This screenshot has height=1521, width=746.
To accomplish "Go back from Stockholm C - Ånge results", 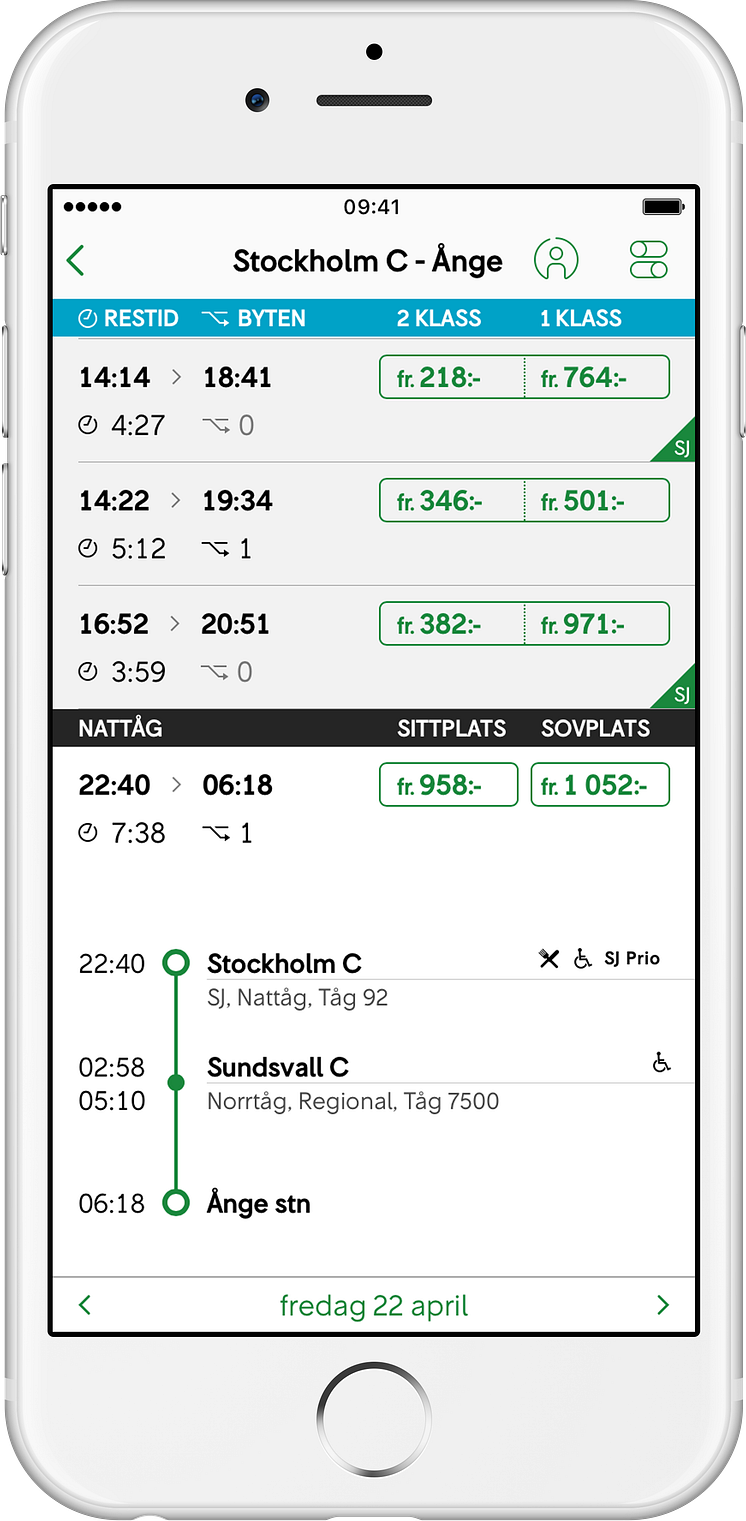I will pos(76,261).
